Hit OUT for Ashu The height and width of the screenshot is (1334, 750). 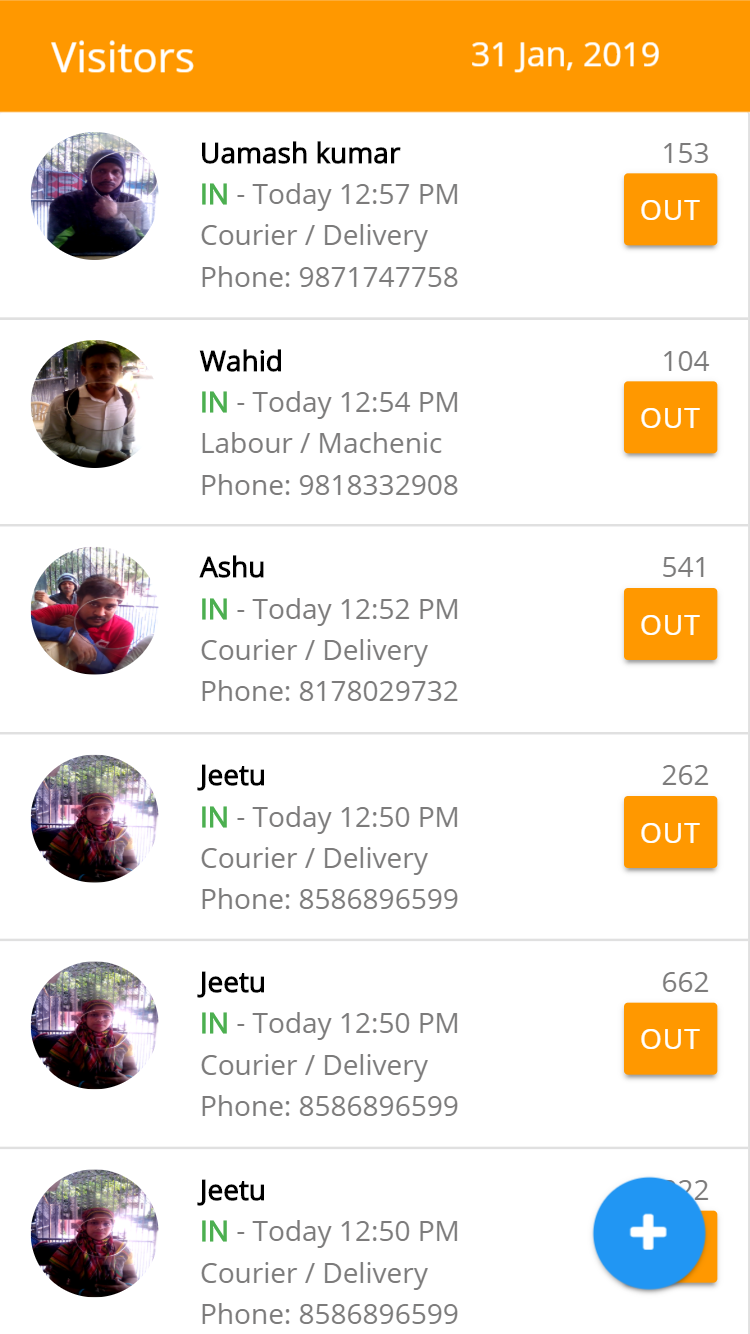(x=670, y=625)
